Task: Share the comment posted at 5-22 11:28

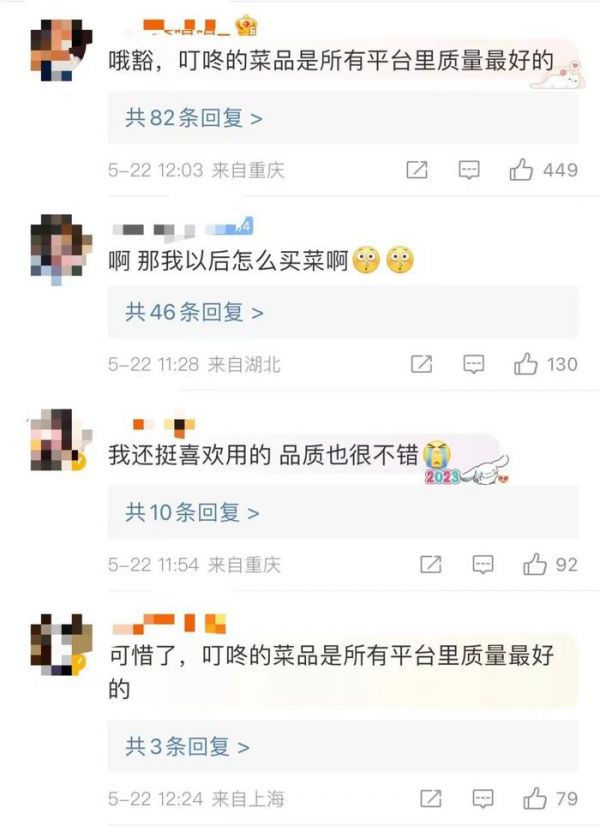Action: (x=422, y=364)
